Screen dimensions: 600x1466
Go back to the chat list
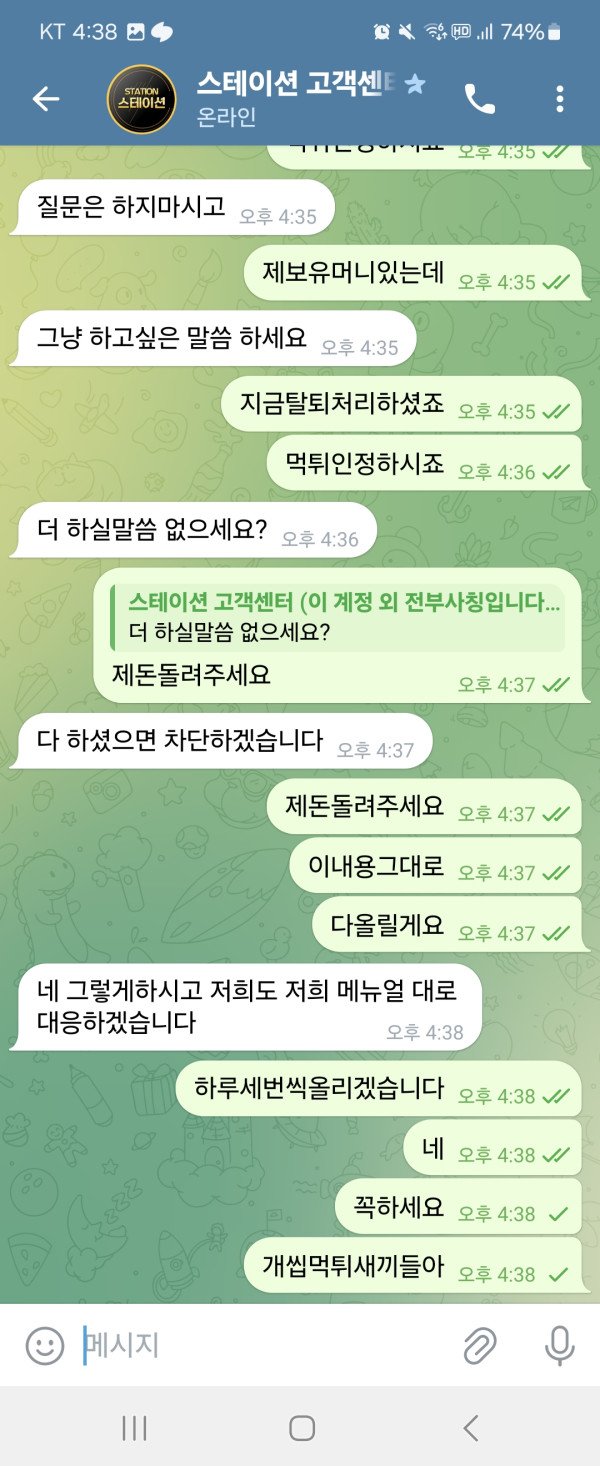coord(46,98)
